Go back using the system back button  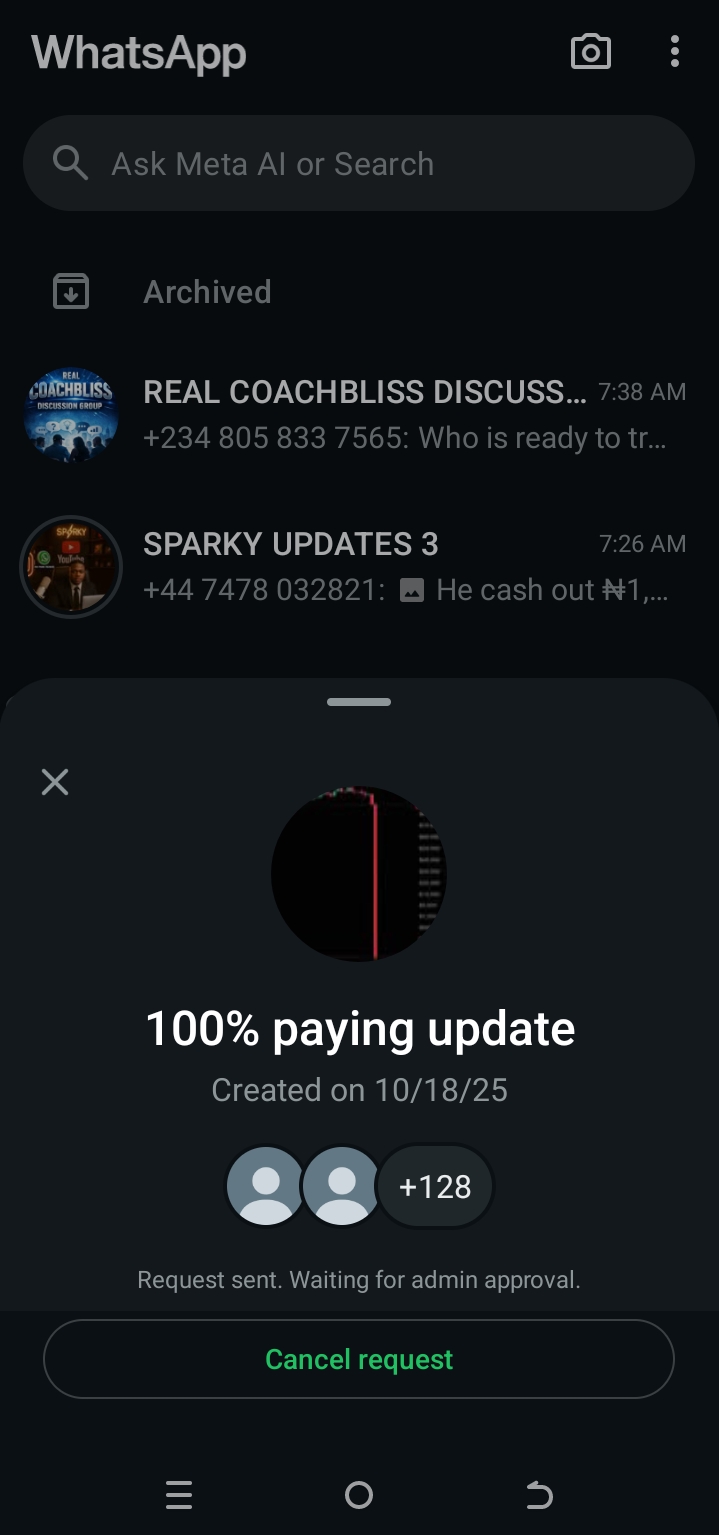[539, 1495]
